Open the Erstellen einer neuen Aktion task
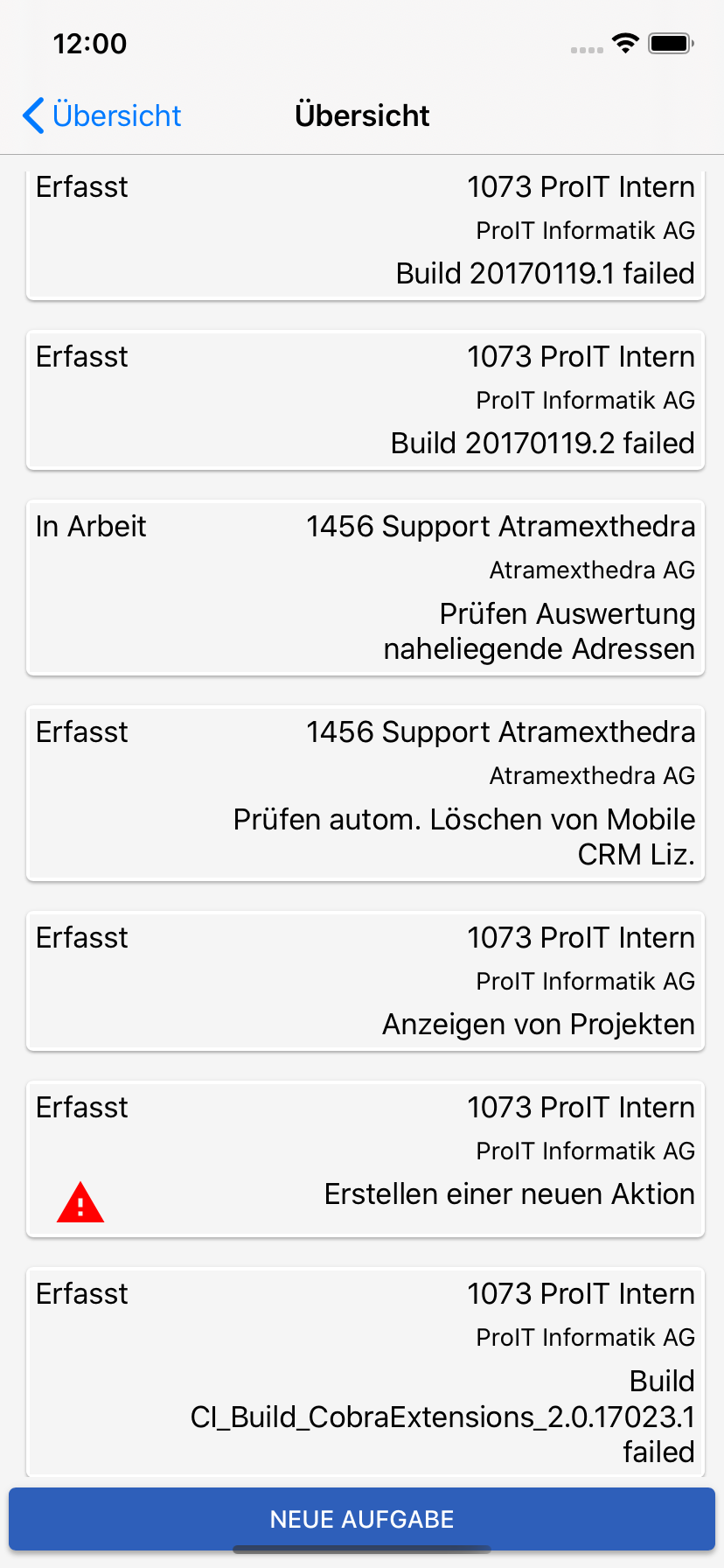This screenshot has width=724, height=1568. 362,1158
